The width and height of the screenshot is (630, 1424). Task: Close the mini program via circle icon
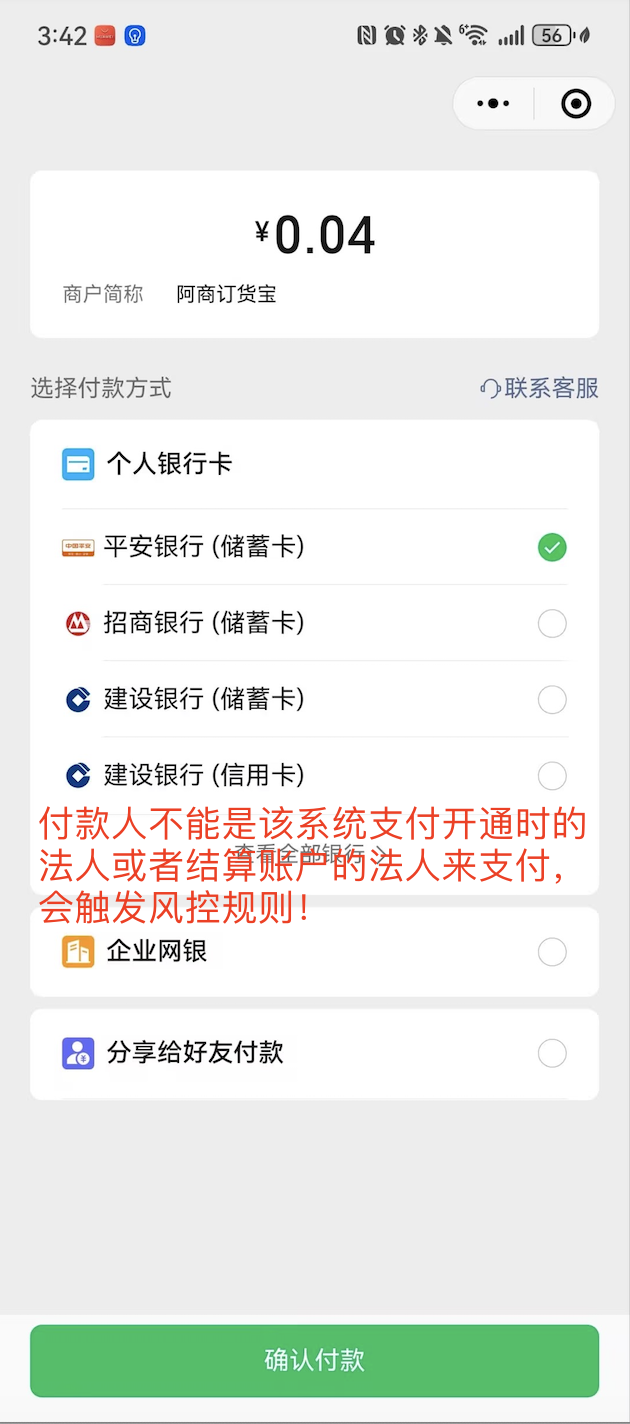coord(576,103)
